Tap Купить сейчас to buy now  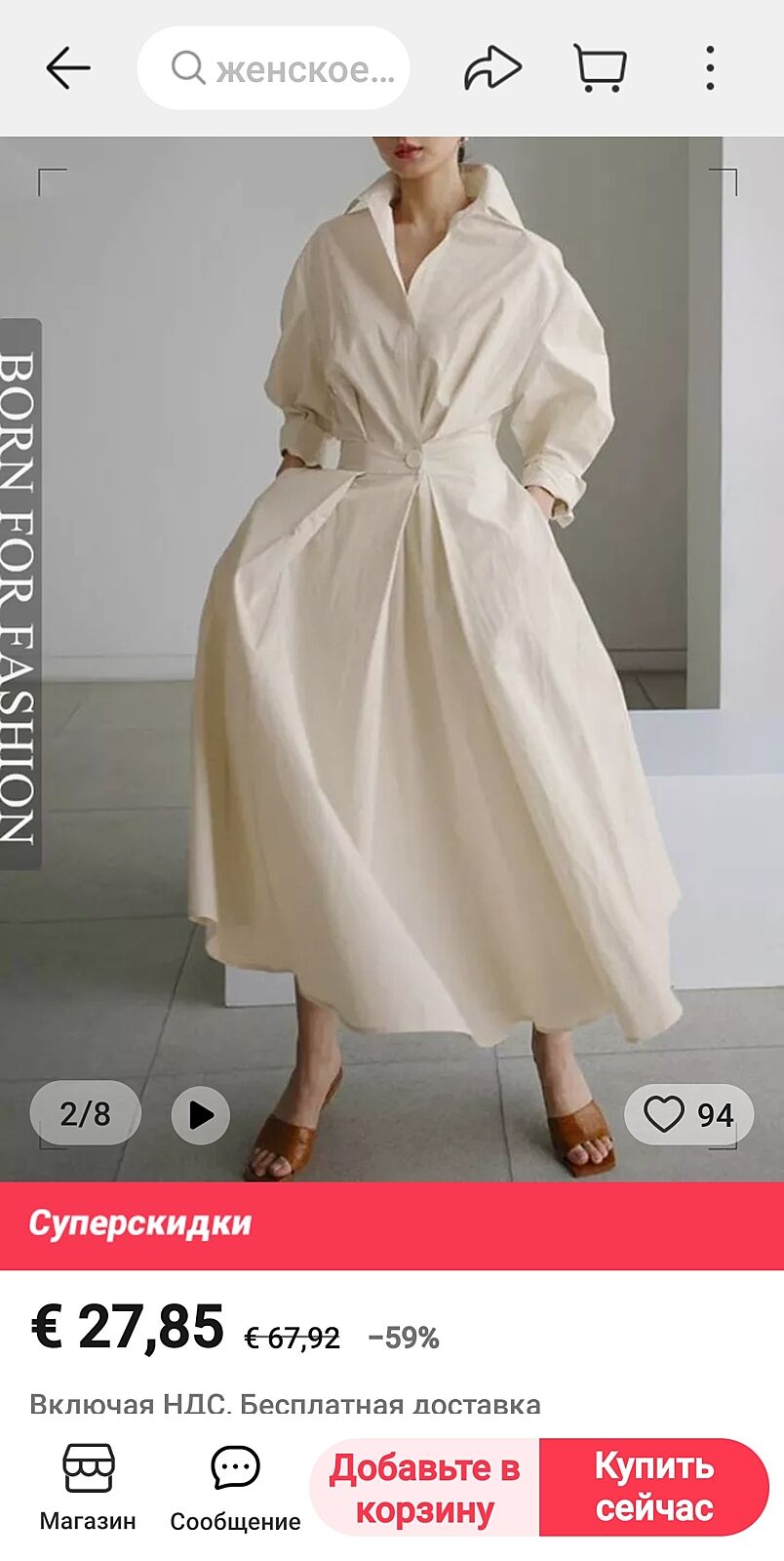654,1488
